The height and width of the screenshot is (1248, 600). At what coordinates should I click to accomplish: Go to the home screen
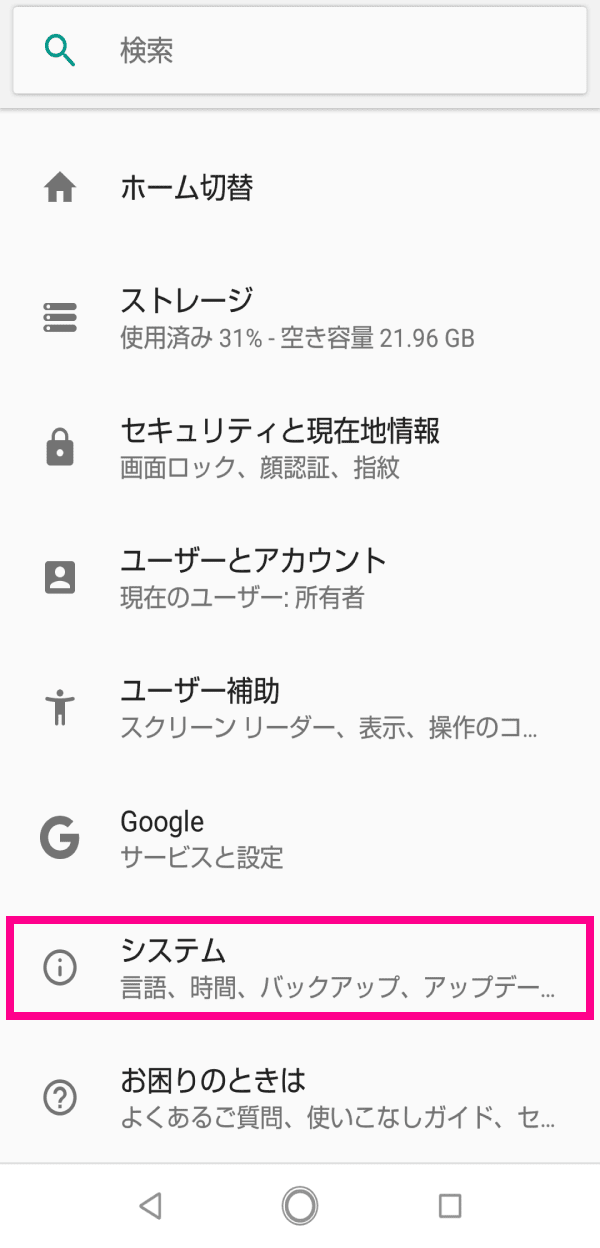[300, 1206]
